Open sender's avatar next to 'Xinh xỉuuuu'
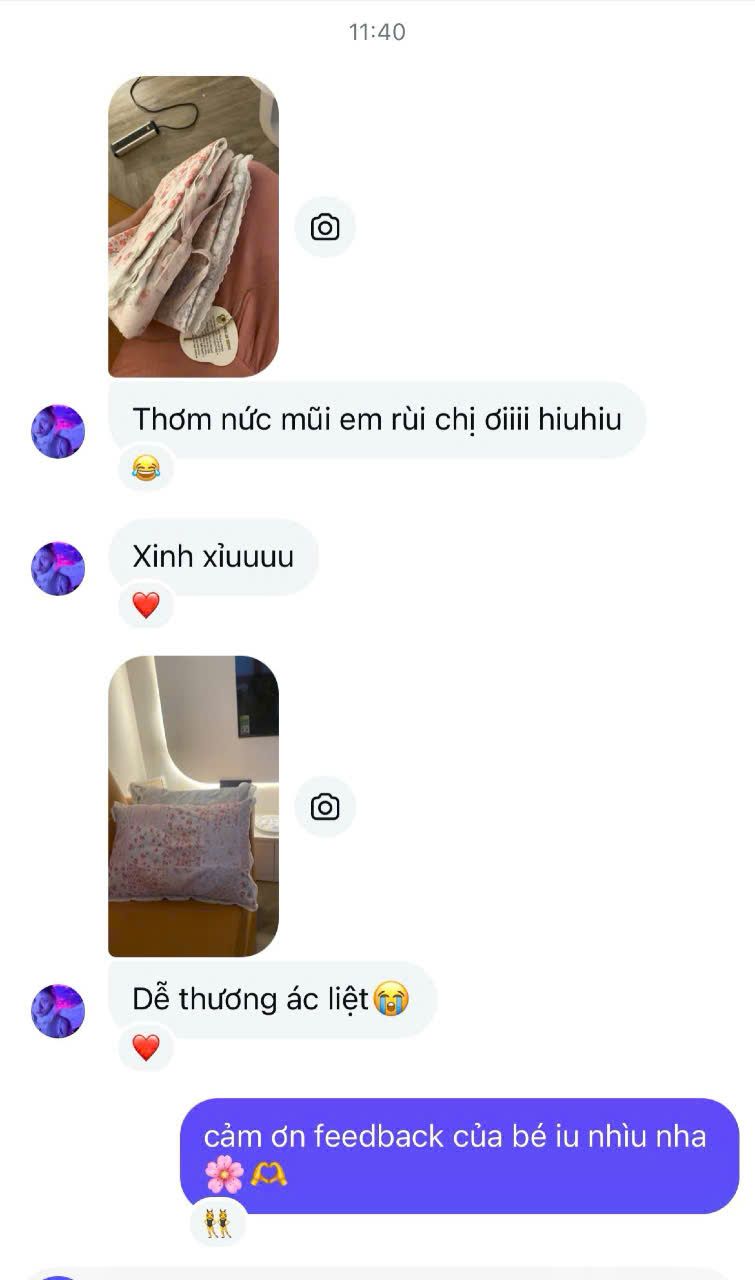The image size is (755, 1280). (58, 569)
